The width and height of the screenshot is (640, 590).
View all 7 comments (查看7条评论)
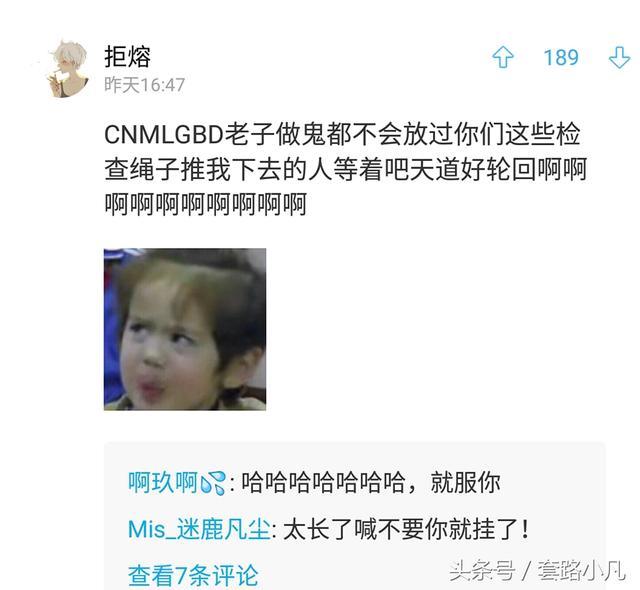pyautogui.click(x=192, y=575)
